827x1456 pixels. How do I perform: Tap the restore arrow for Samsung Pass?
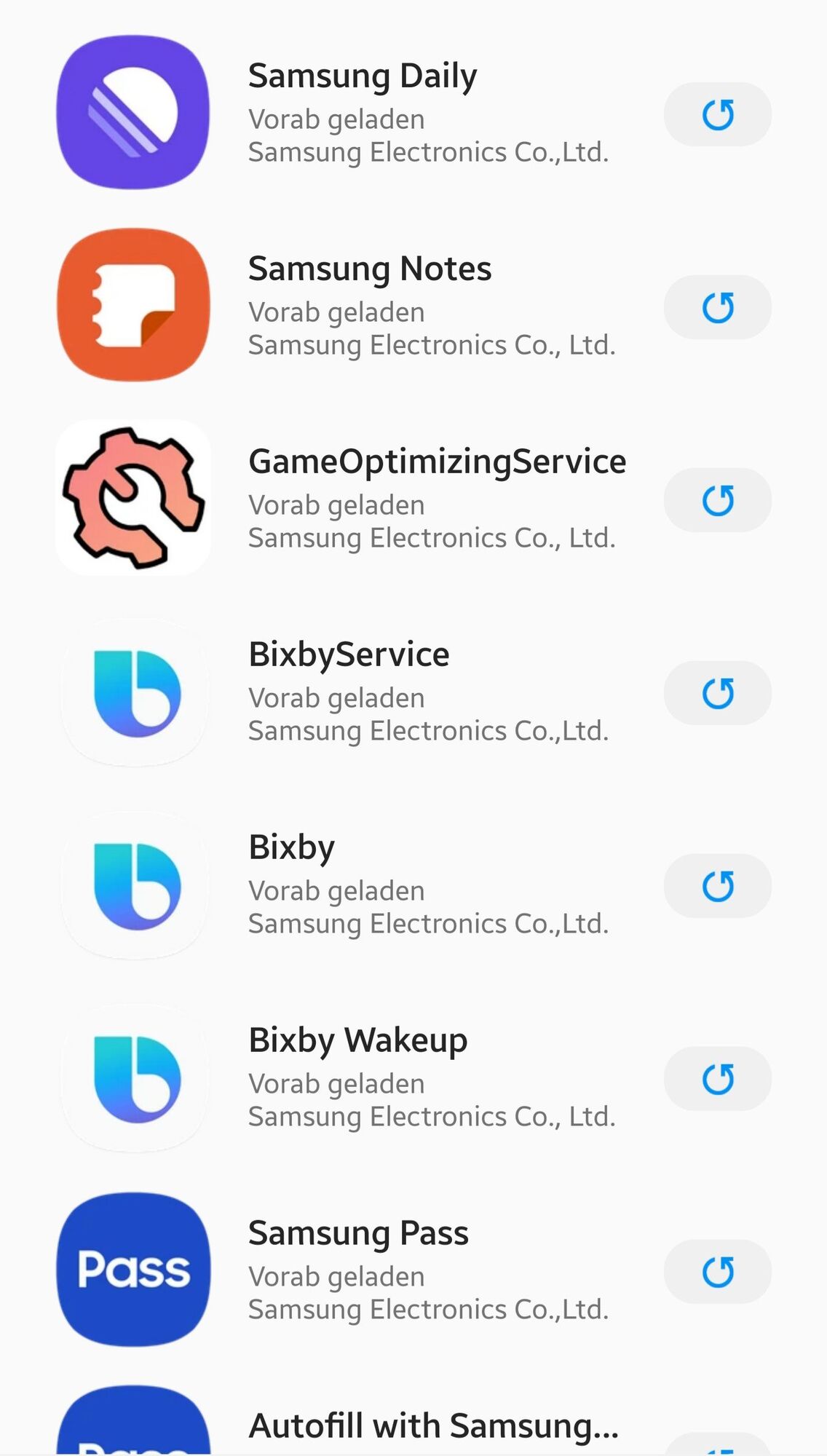[x=717, y=1272]
